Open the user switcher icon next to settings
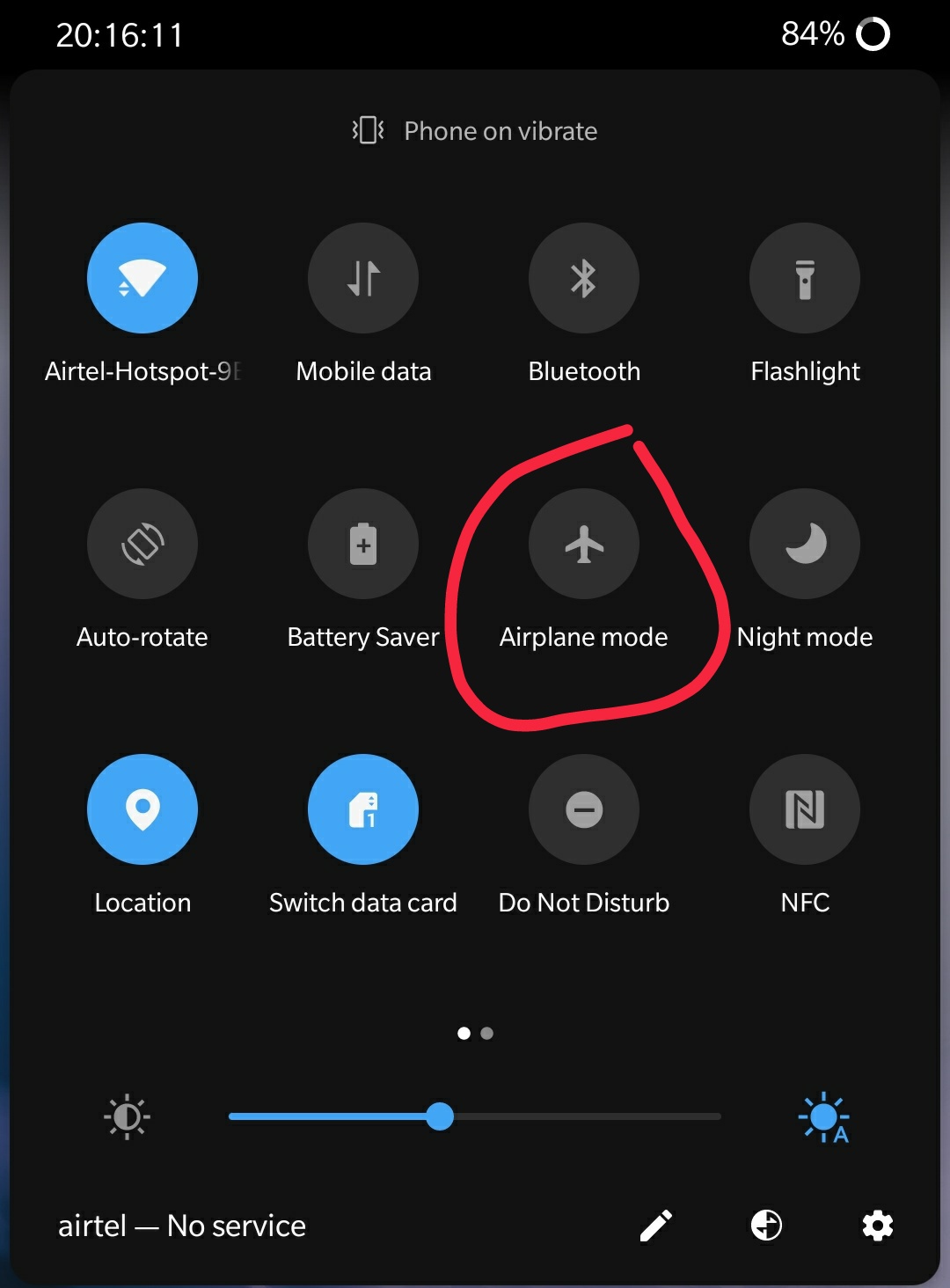Screen dimensions: 950x1288 point(766,1225)
